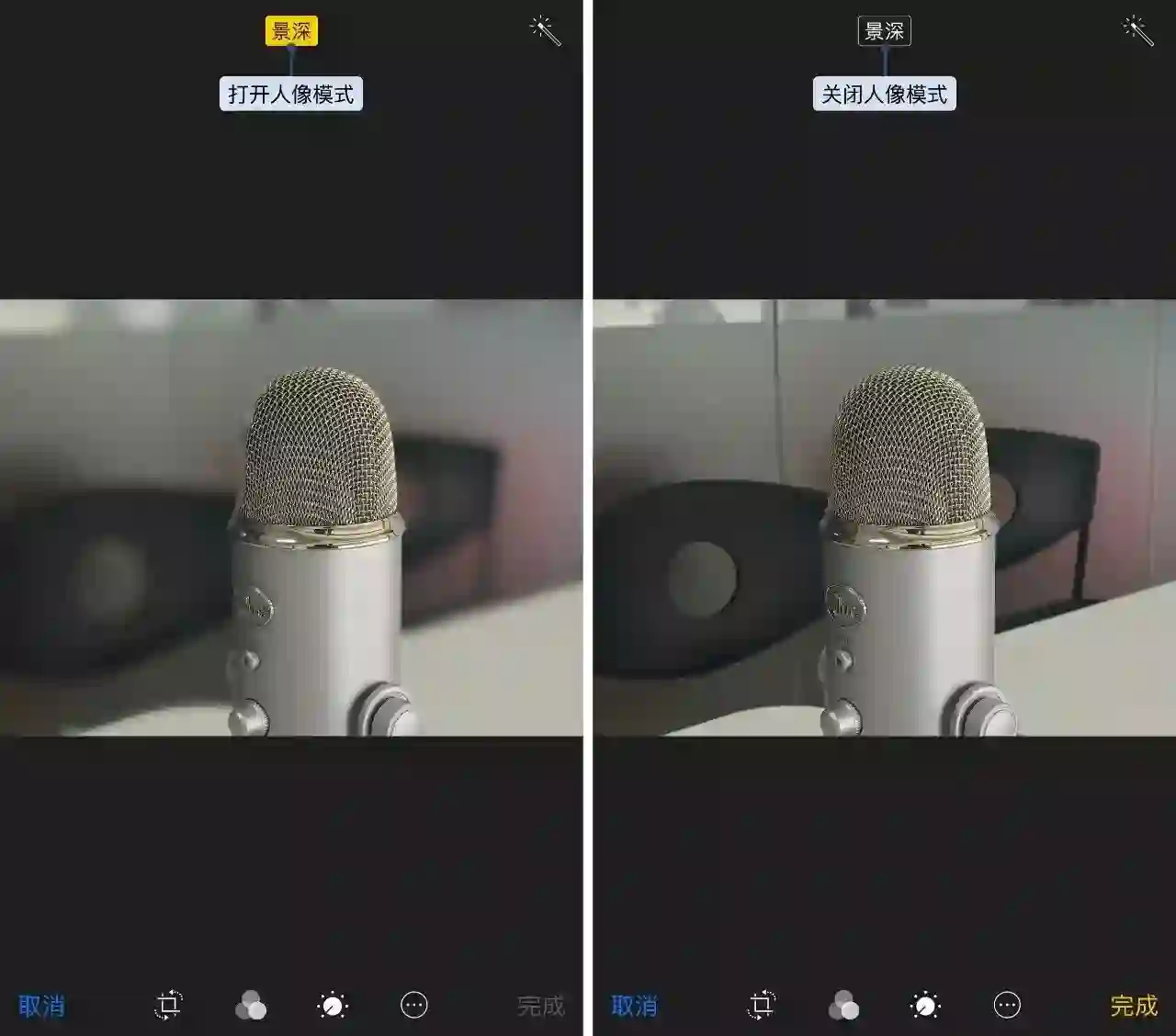Open filters circles icon under blurred-background photo
The image size is (1176, 1036).
(251, 1006)
